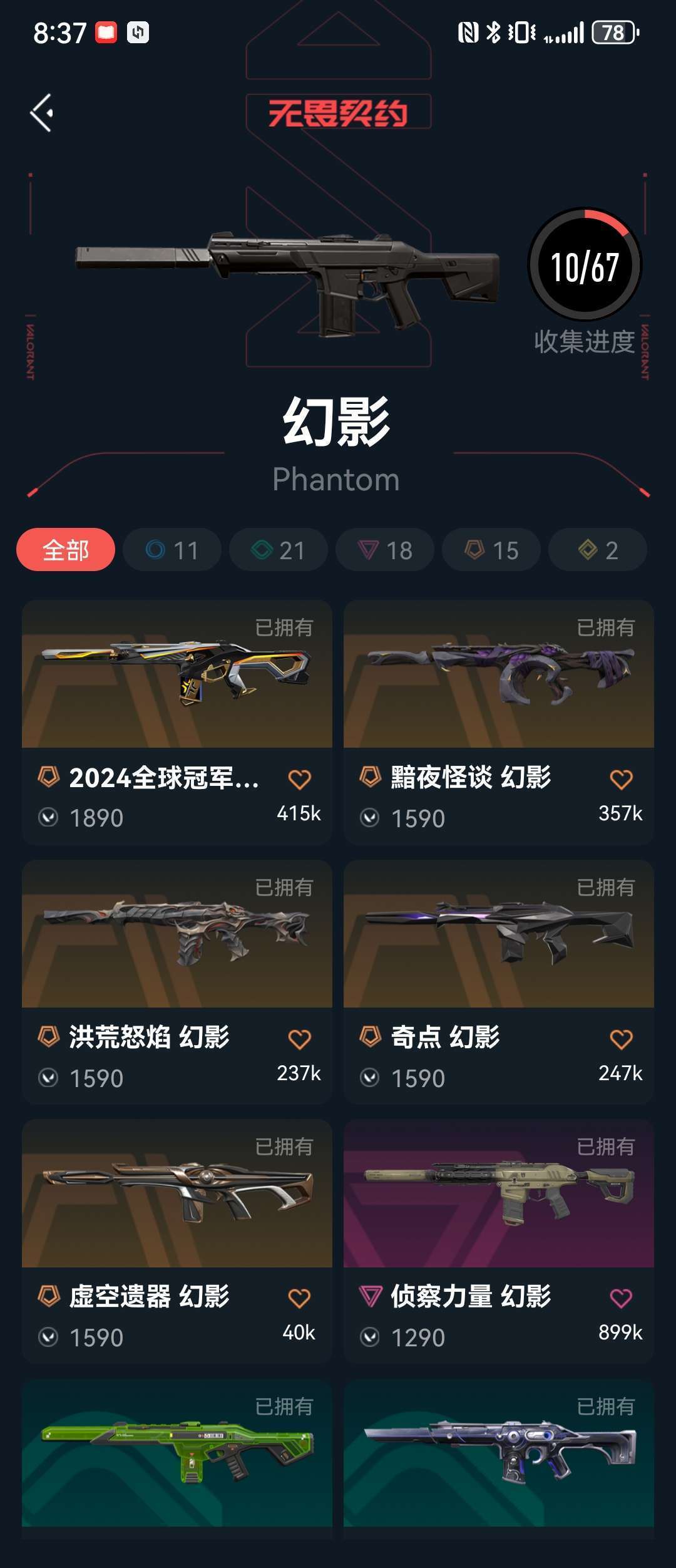Filter skins by the orange tier 15
The image size is (676, 1568).
[491, 550]
